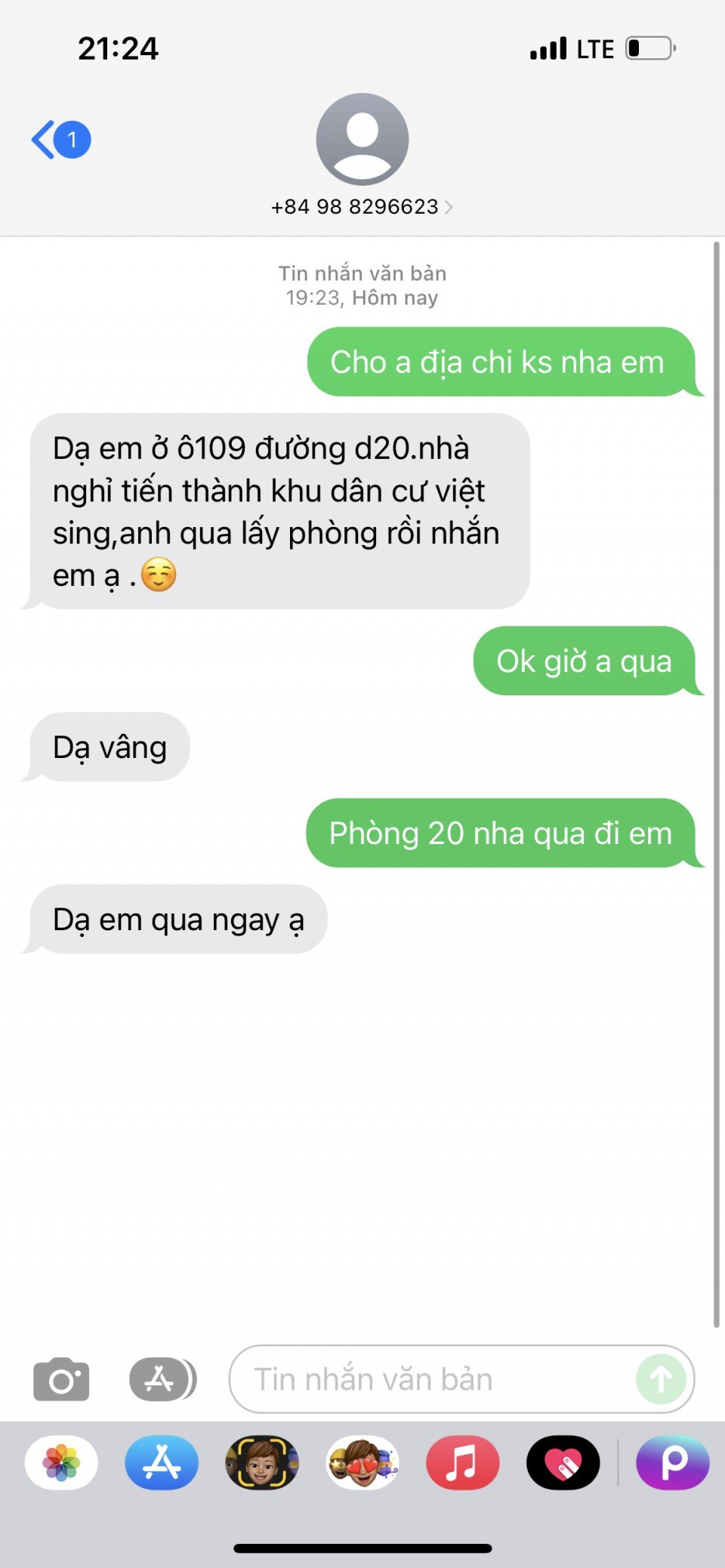Open the Music app in the strip
725x1568 pixels.
462,1463
